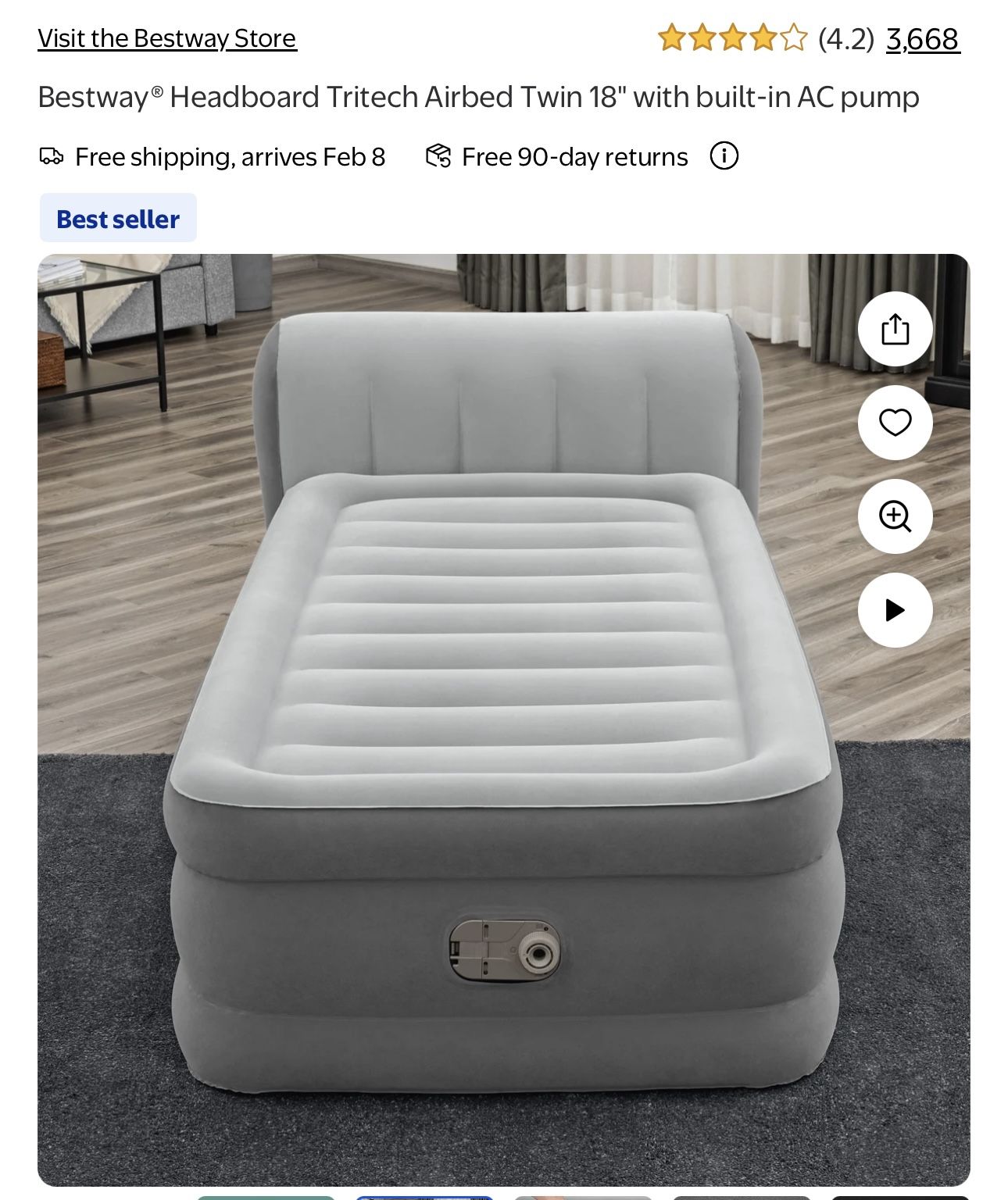The width and height of the screenshot is (1008, 1200).
Task: Zoom into the product image
Action: click(895, 516)
